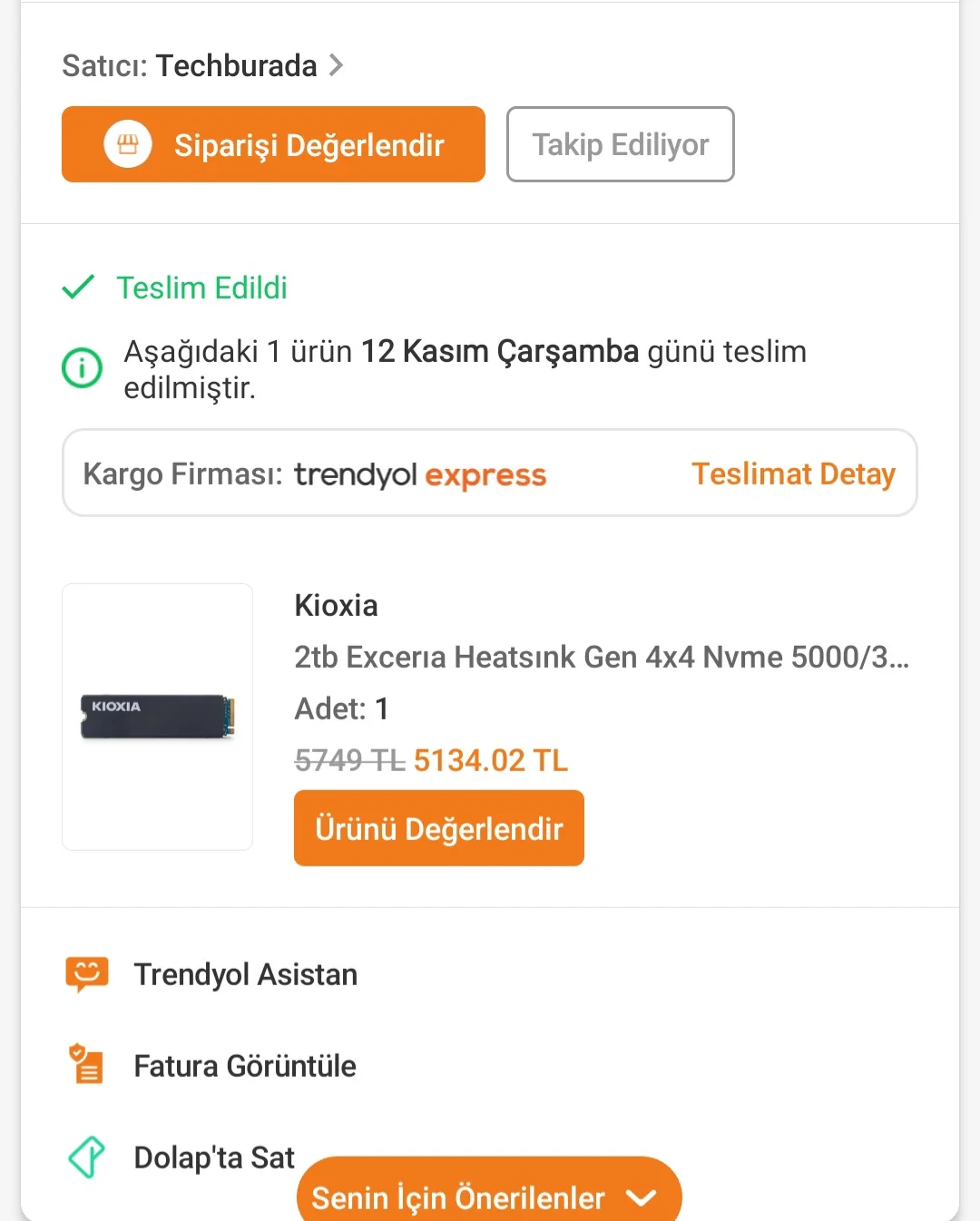This screenshot has height=1221, width=980.
Task: Tap the Siparişi Değerlendir button
Action: point(273,145)
